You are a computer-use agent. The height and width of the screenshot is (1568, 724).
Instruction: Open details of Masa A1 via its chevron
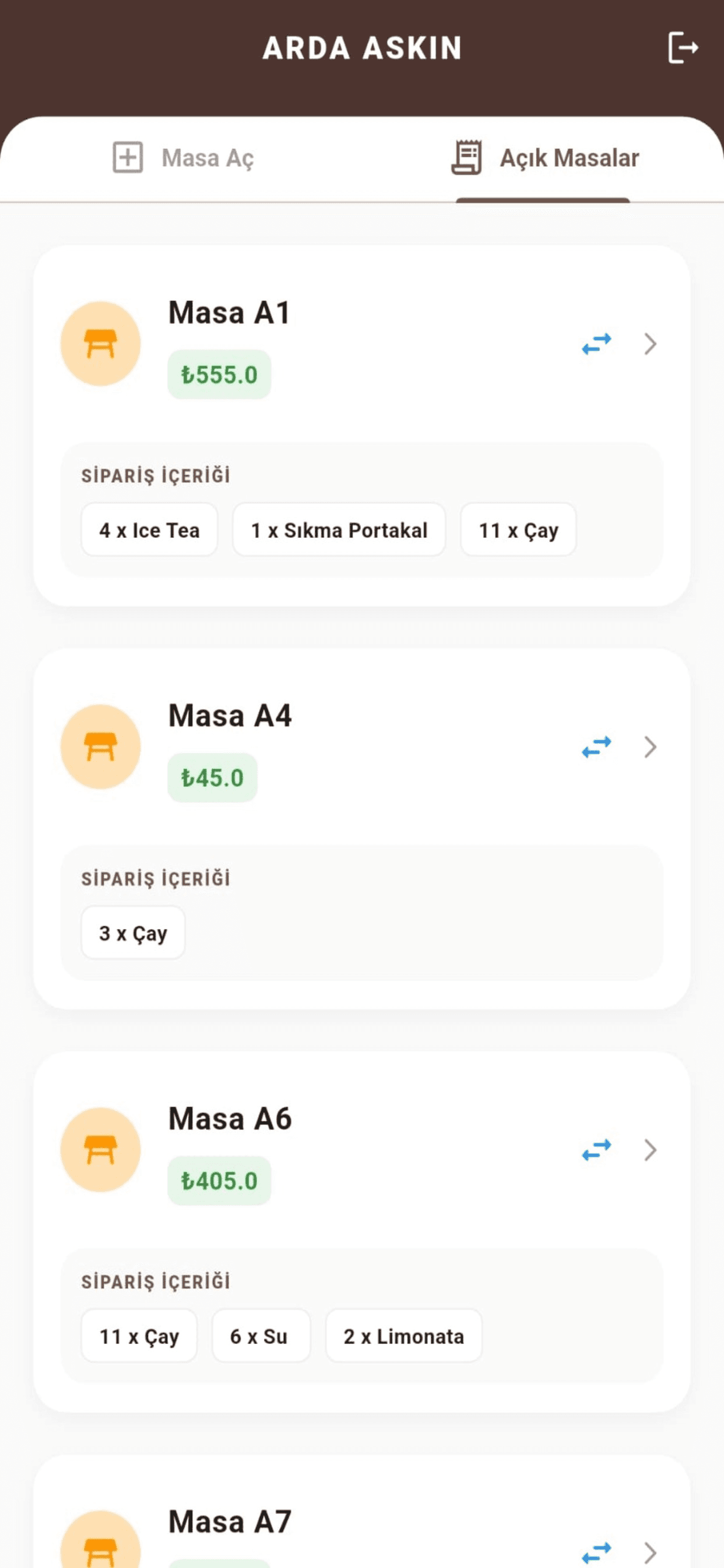[x=651, y=344]
